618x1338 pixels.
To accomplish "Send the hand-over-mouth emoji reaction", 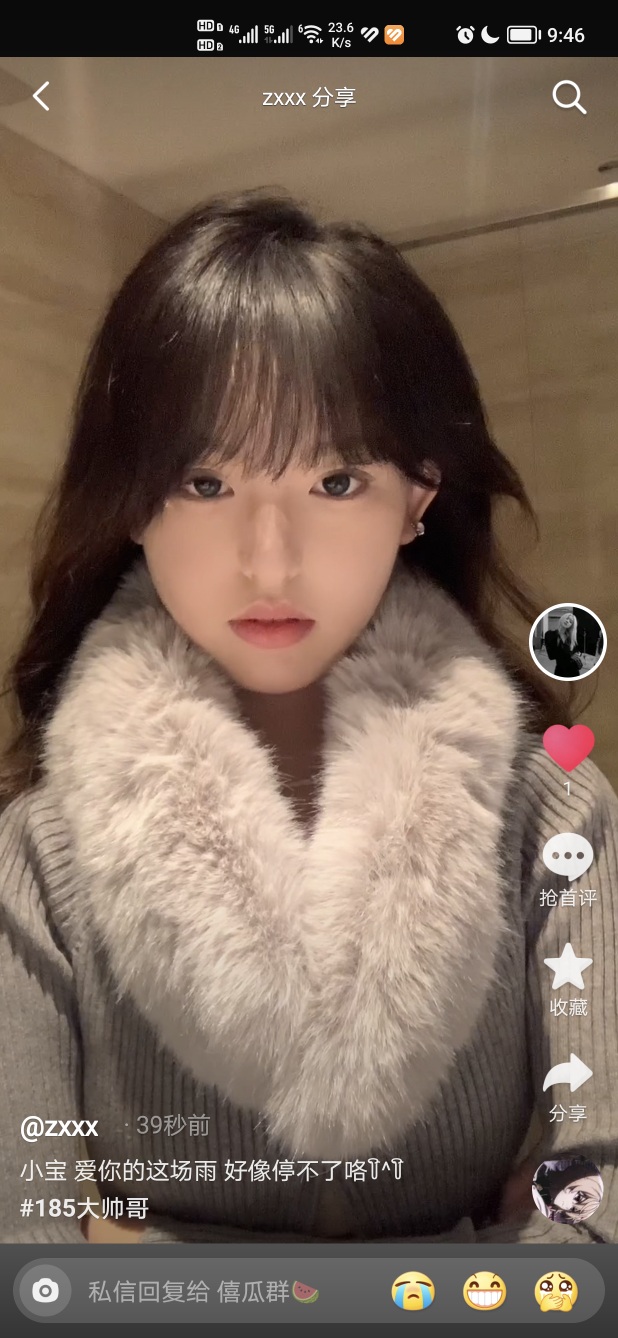I will pos(556,1291).
